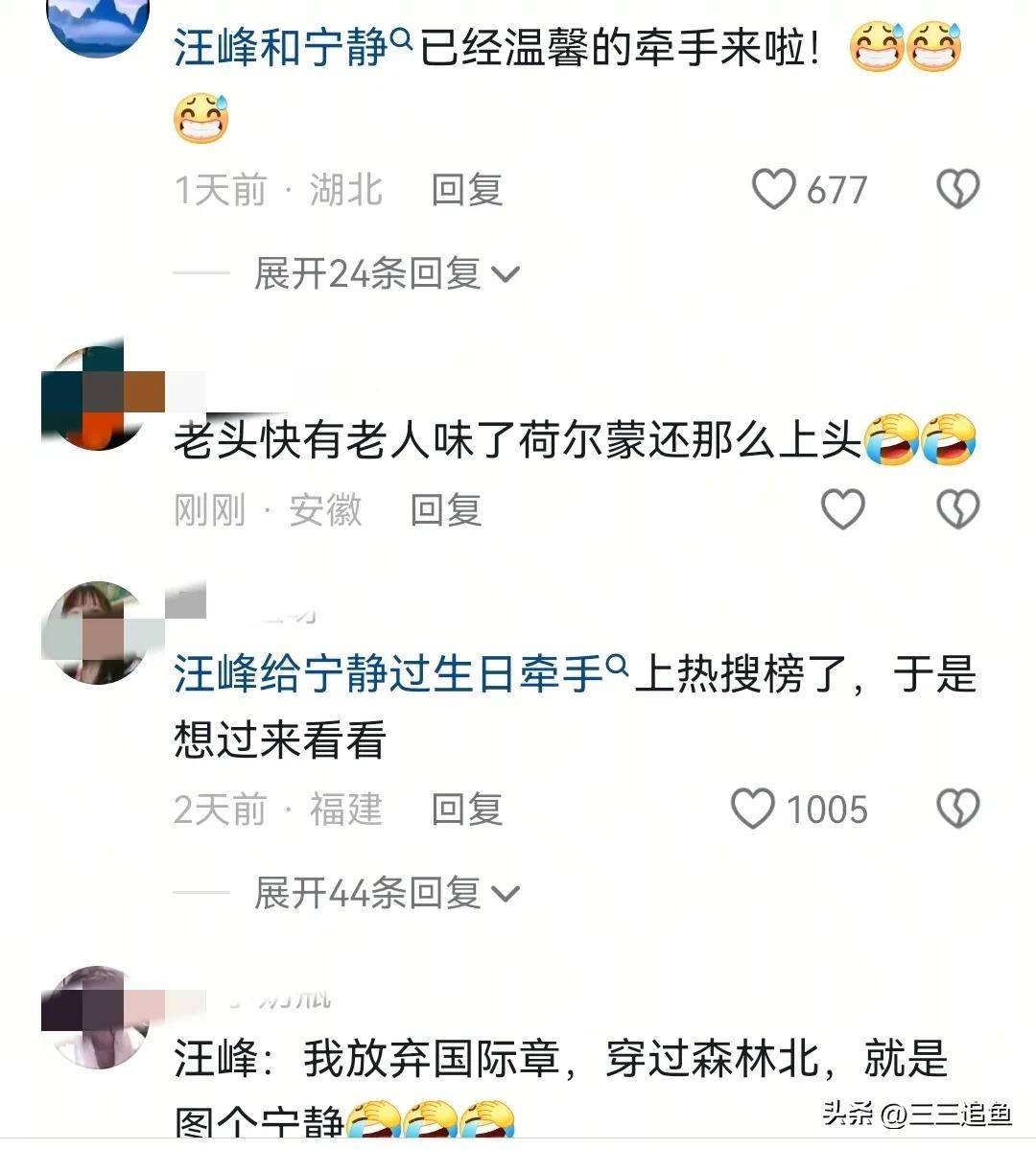Like the Hubei comment with 677 likes
This screenshot has width=1036, height=1150.
[773, 189]
